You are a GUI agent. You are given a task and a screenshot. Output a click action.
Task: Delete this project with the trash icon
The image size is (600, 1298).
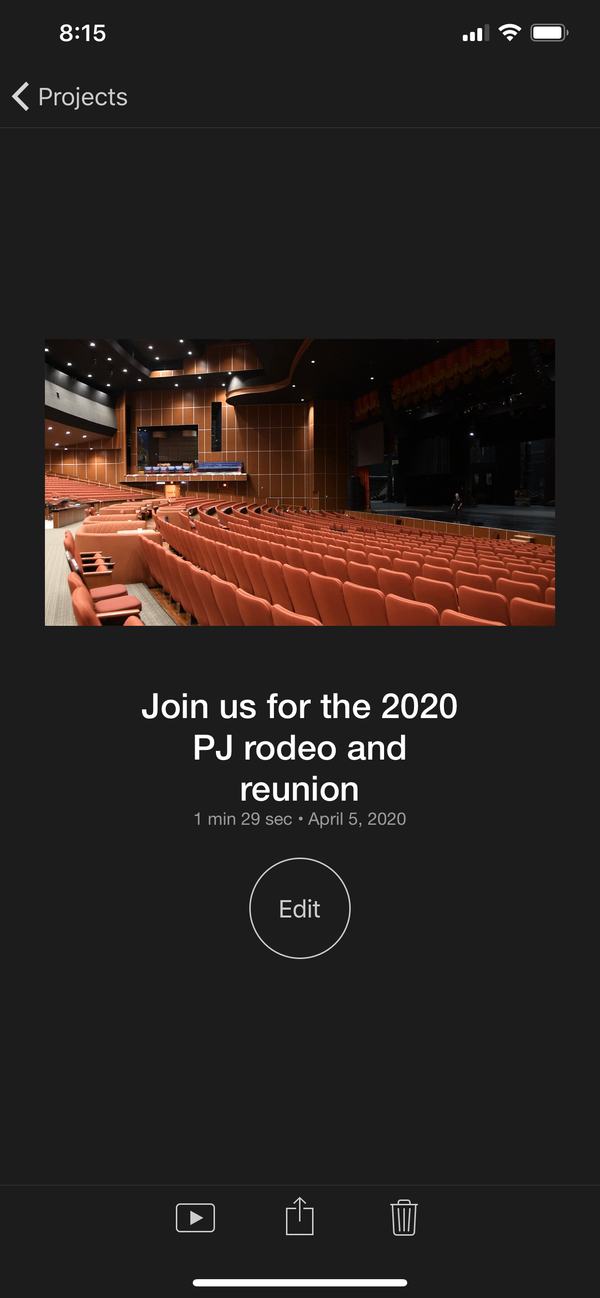(x=404, y=1217)
